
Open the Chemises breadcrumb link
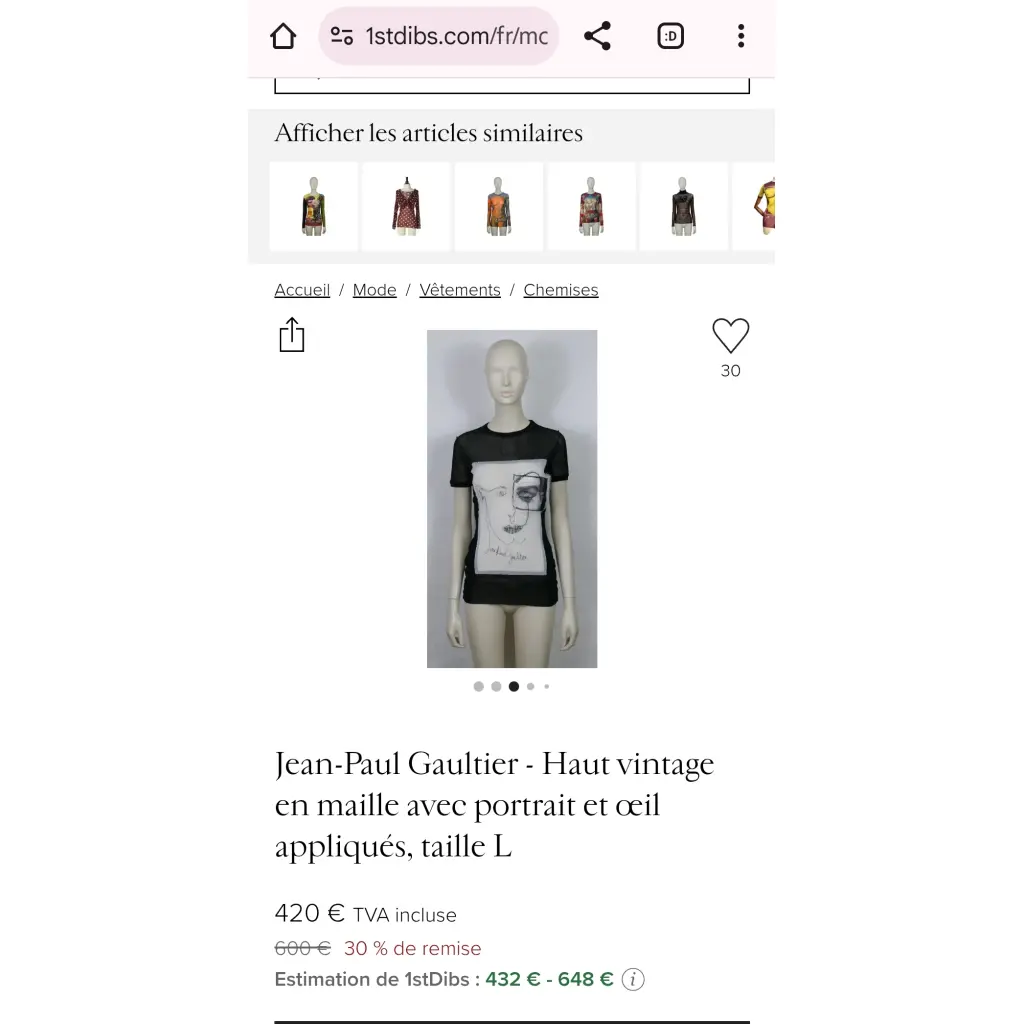click(561, 290)
